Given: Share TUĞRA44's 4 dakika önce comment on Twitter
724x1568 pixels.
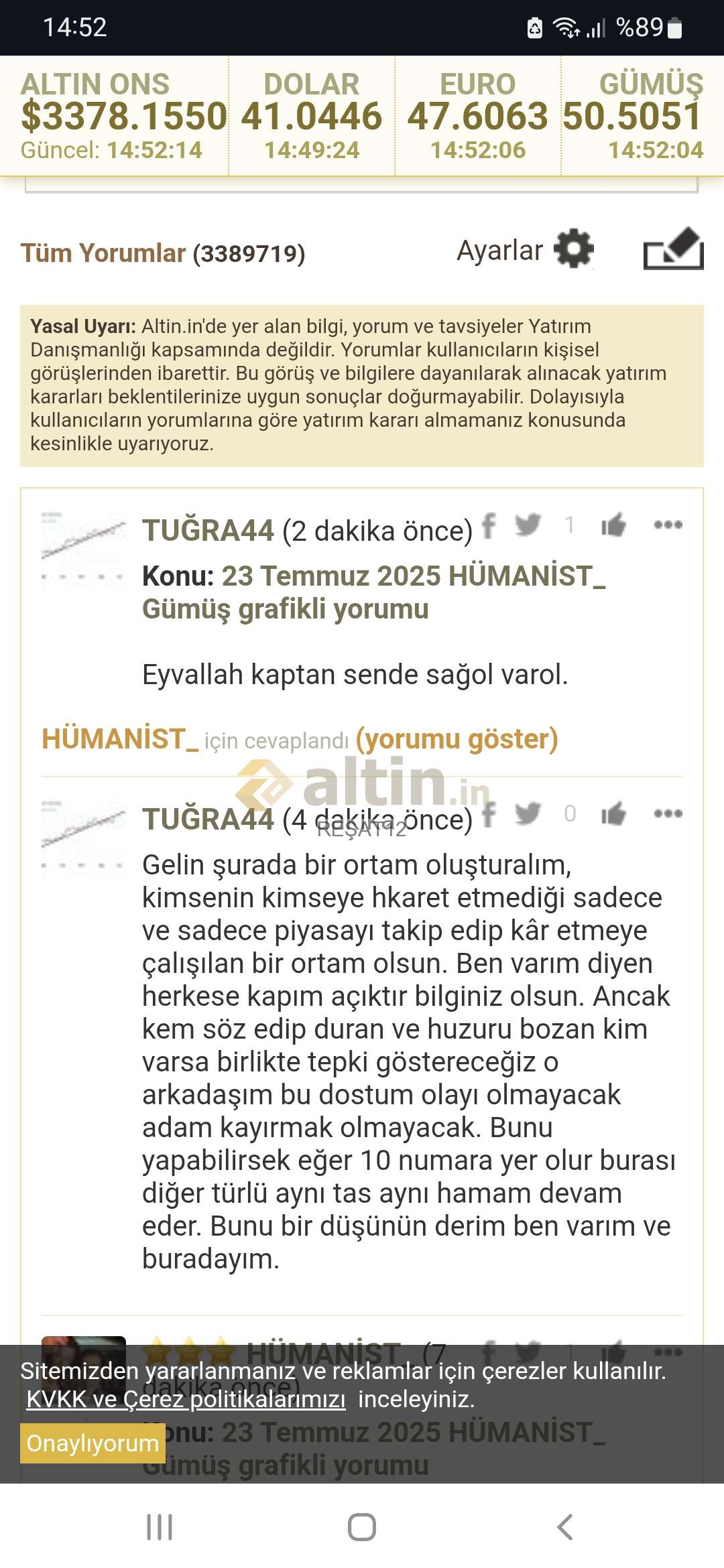Looking at the screenshot, I should coord(528,813).
